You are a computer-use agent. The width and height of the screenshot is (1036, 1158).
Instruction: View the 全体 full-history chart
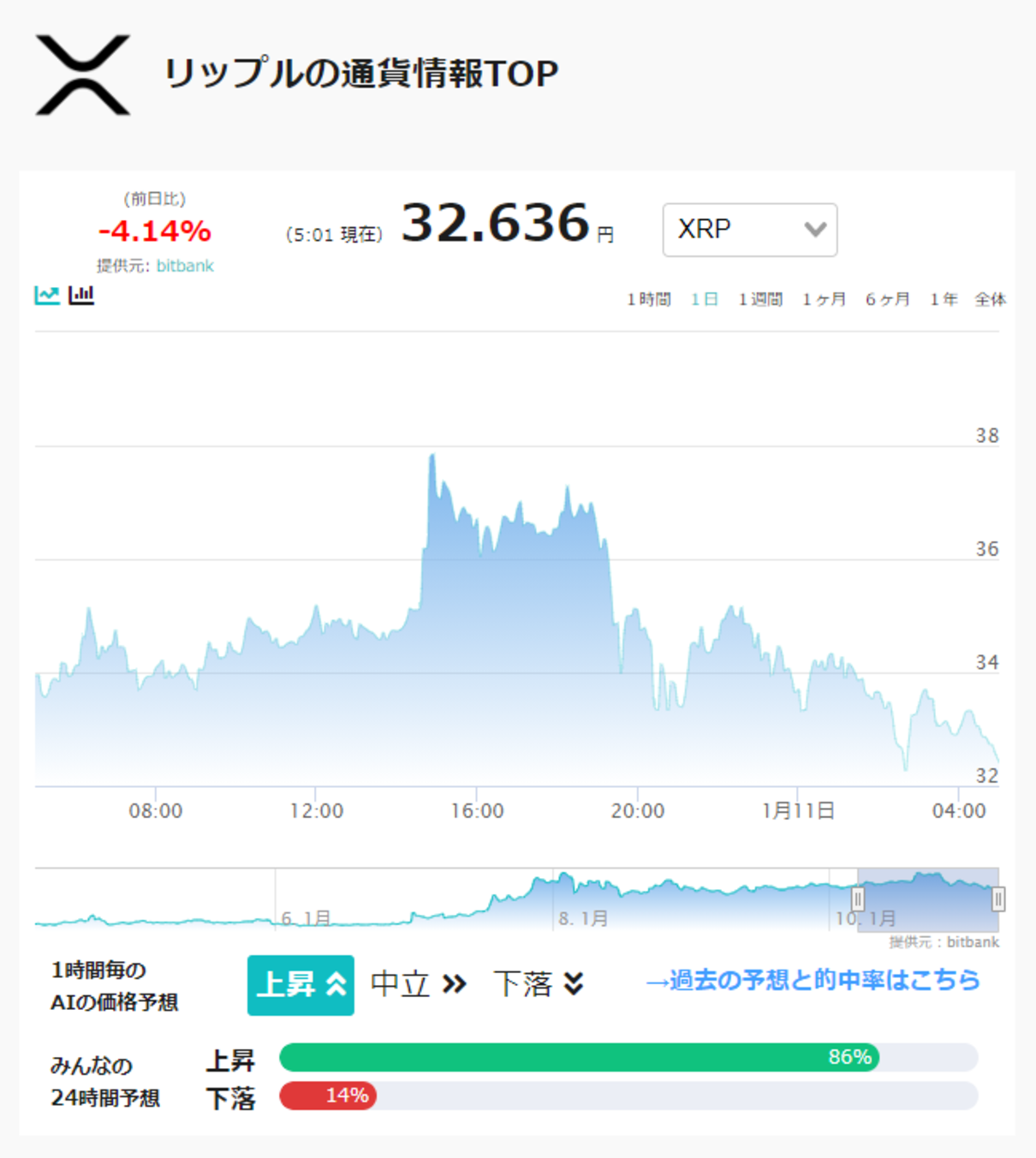pyautogui.click(x=991, y=299)
